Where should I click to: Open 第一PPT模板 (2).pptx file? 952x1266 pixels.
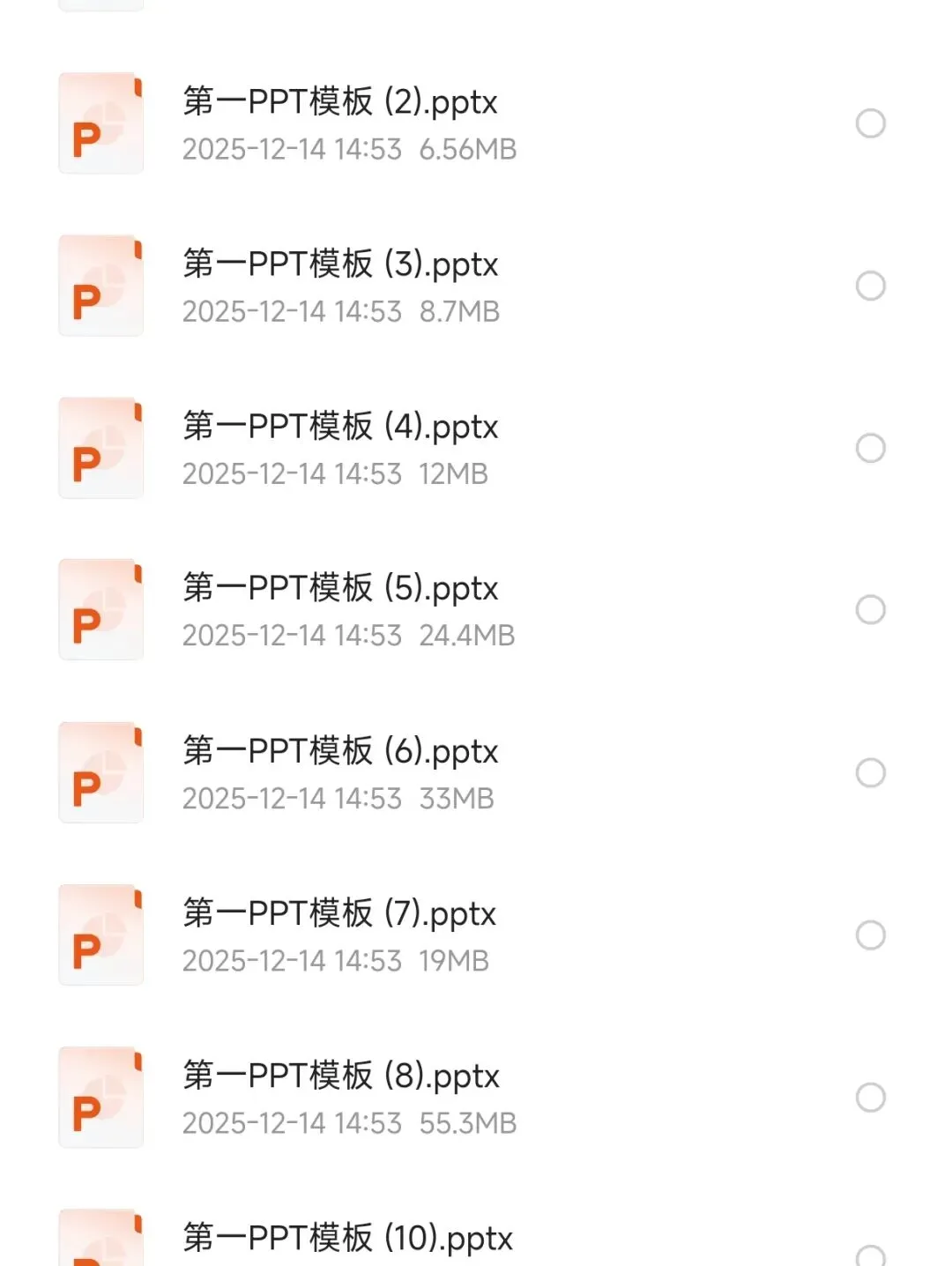pyautogui.click(x=340, y=103)
